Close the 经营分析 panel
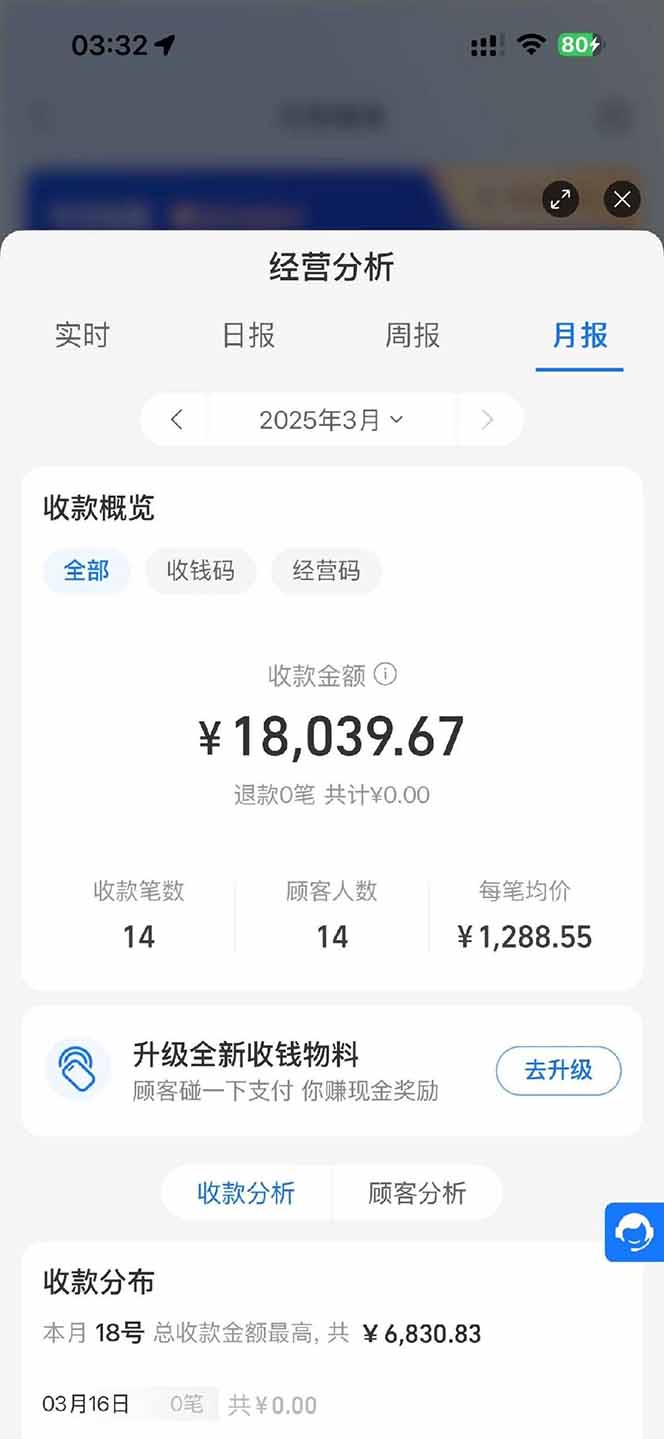The width and height of the screenshot is (664, 1439). point(622,200)
